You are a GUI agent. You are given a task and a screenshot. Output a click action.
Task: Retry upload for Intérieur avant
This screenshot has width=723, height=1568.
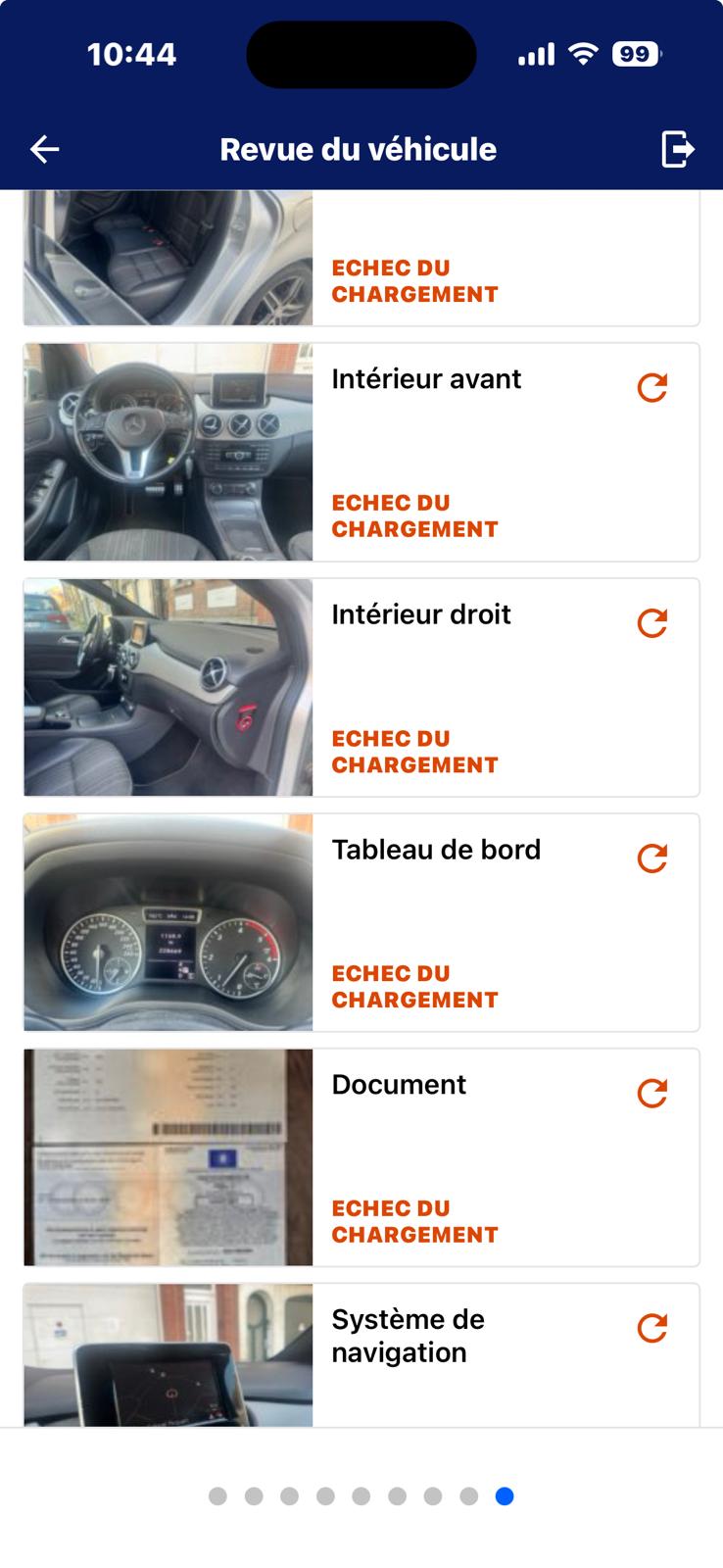(x=652, y=388)
